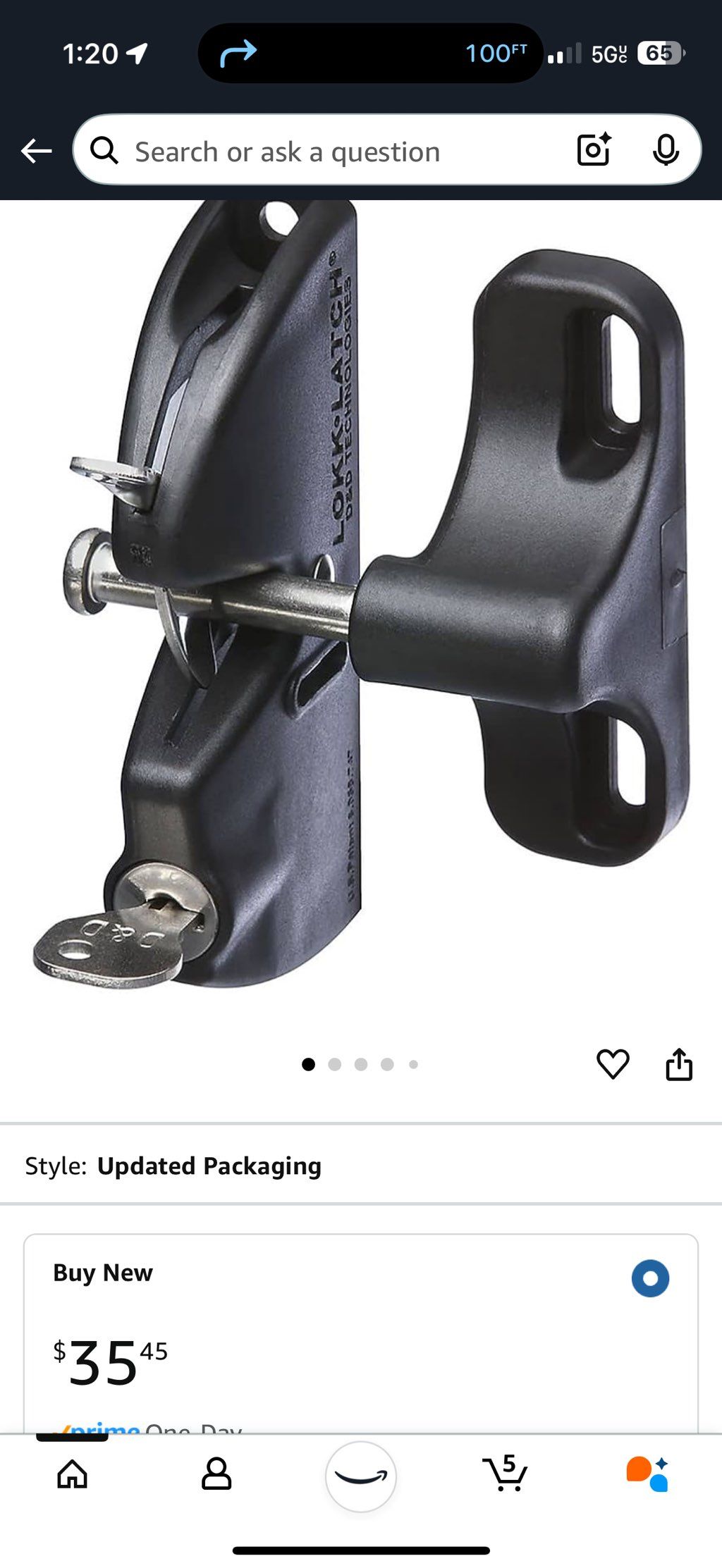Open the account profile tab
This screenshot has width=722, height=1568.
[x=216, y=1474]
